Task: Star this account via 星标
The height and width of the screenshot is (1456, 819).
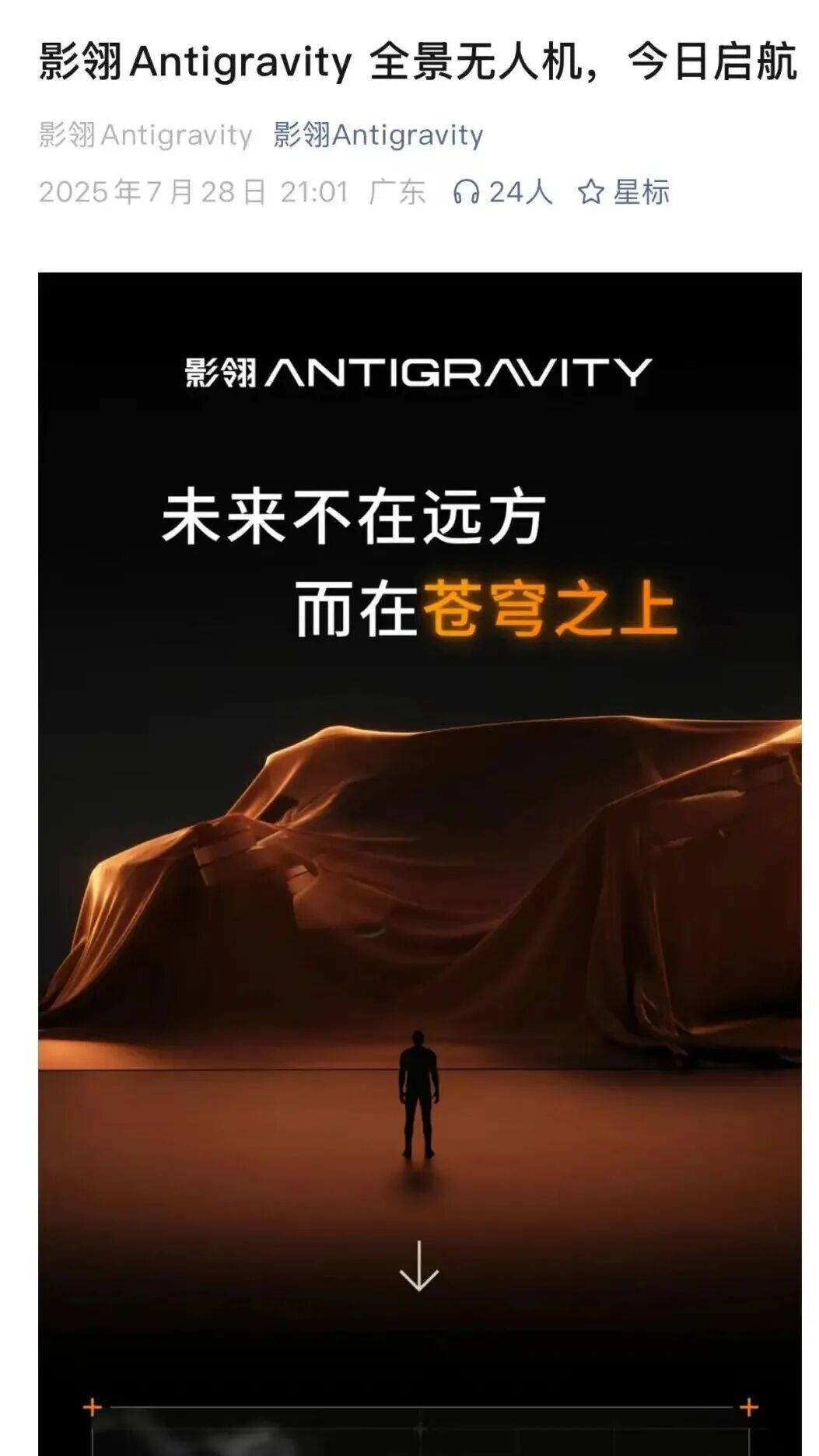Action: [624, 192]
